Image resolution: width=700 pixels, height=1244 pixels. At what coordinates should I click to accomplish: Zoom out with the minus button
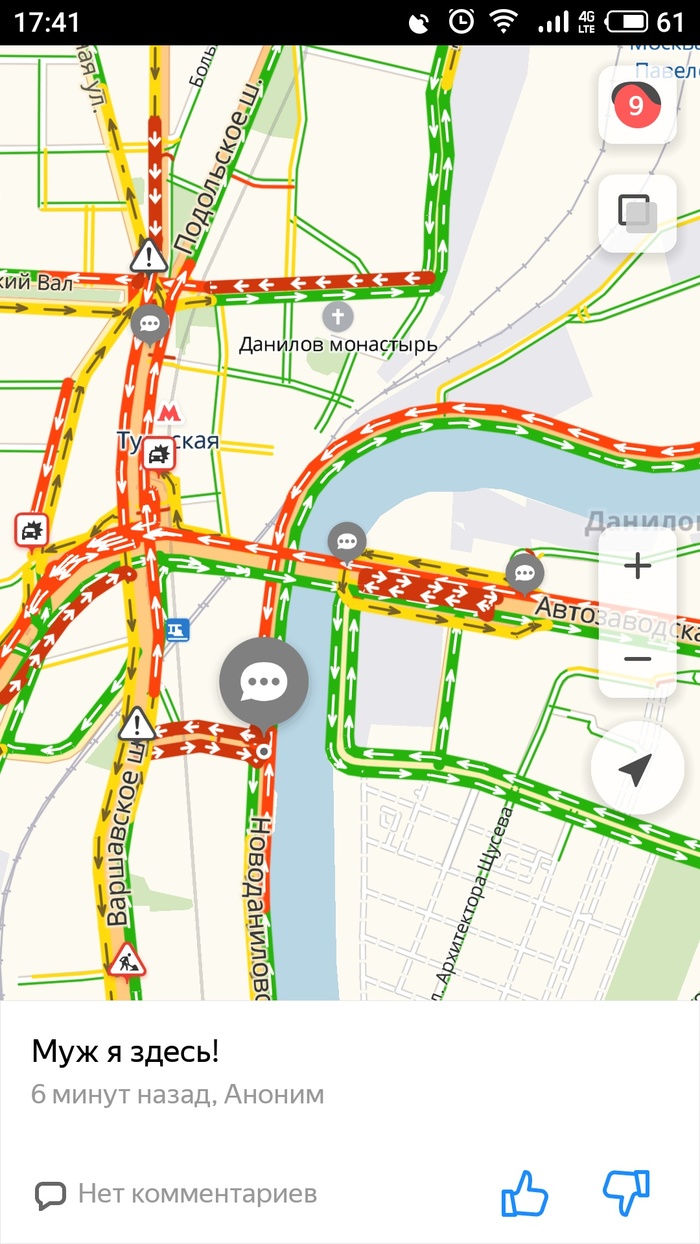click(637, 659)
